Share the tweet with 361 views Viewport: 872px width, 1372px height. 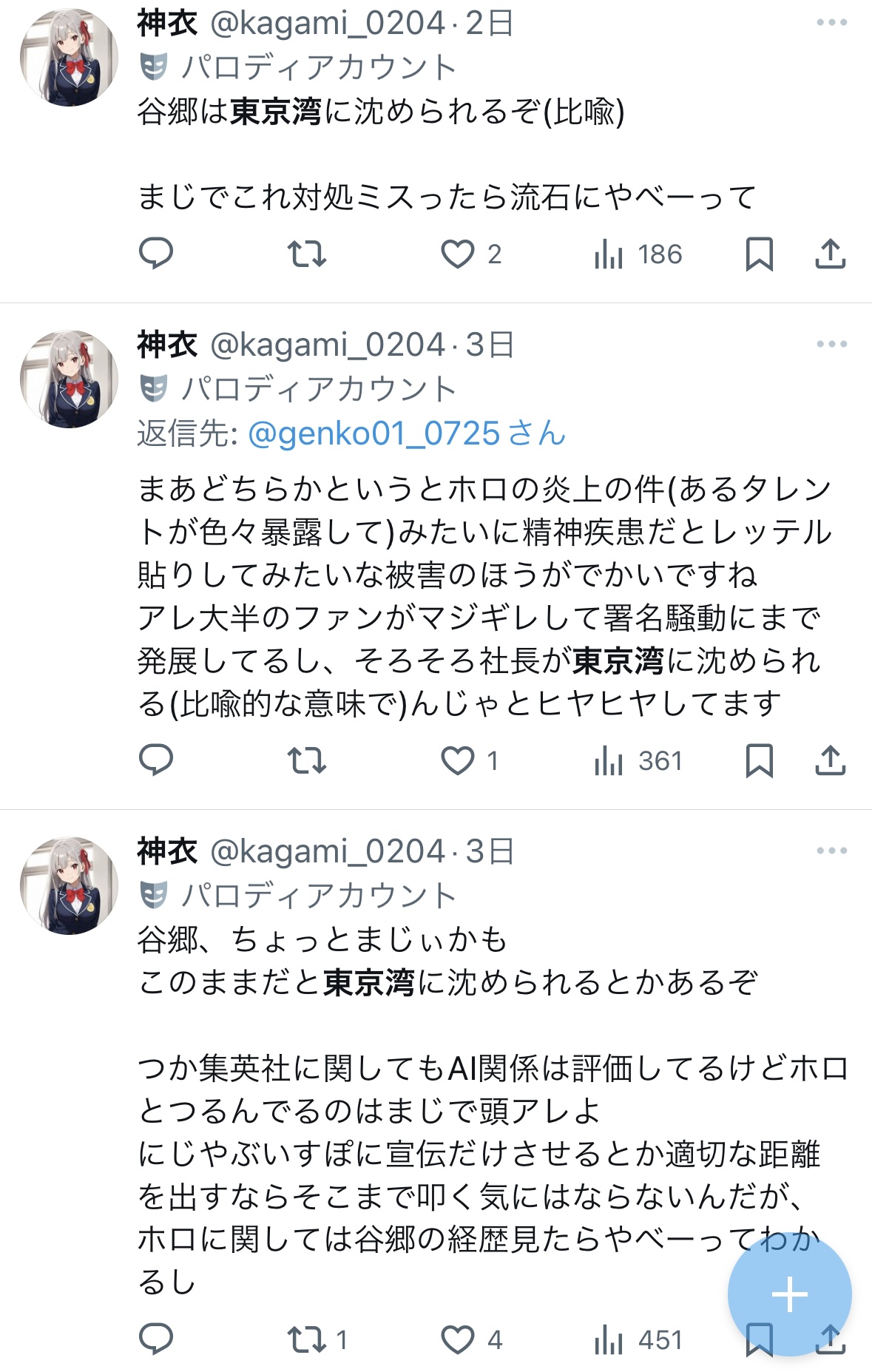(x=830, y=760)
